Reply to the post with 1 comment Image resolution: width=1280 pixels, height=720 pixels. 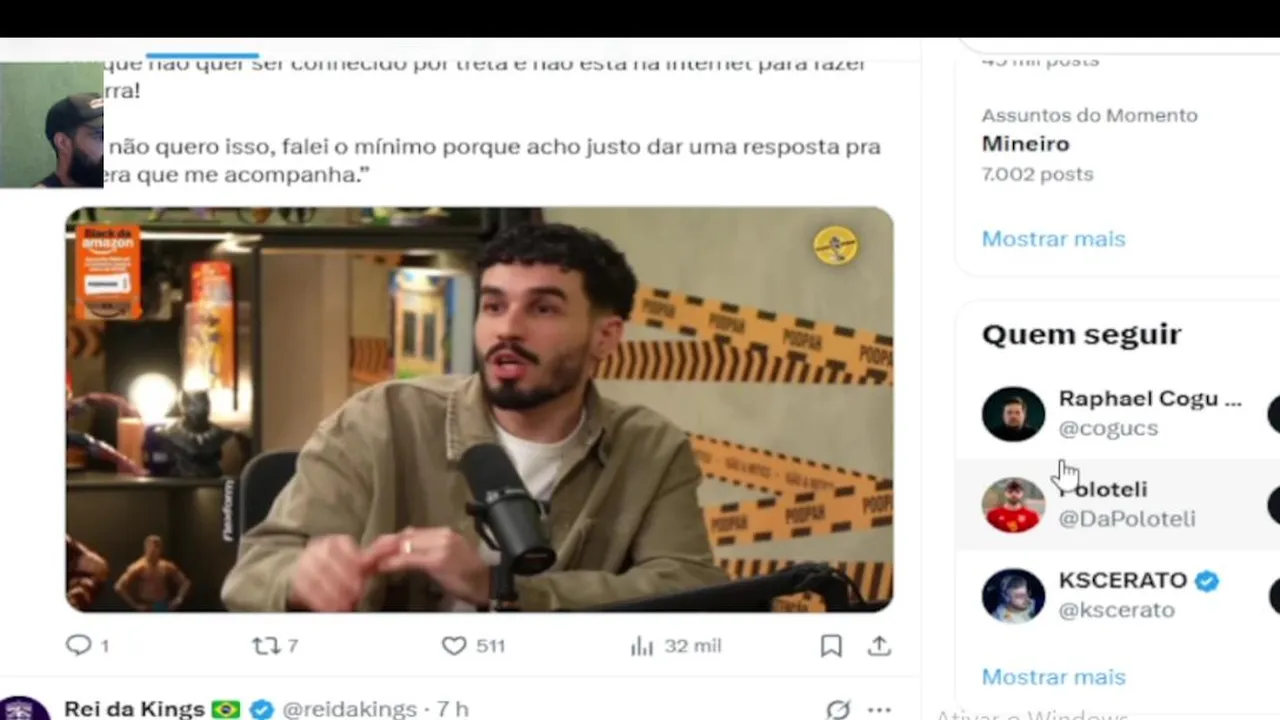(79, 646)
